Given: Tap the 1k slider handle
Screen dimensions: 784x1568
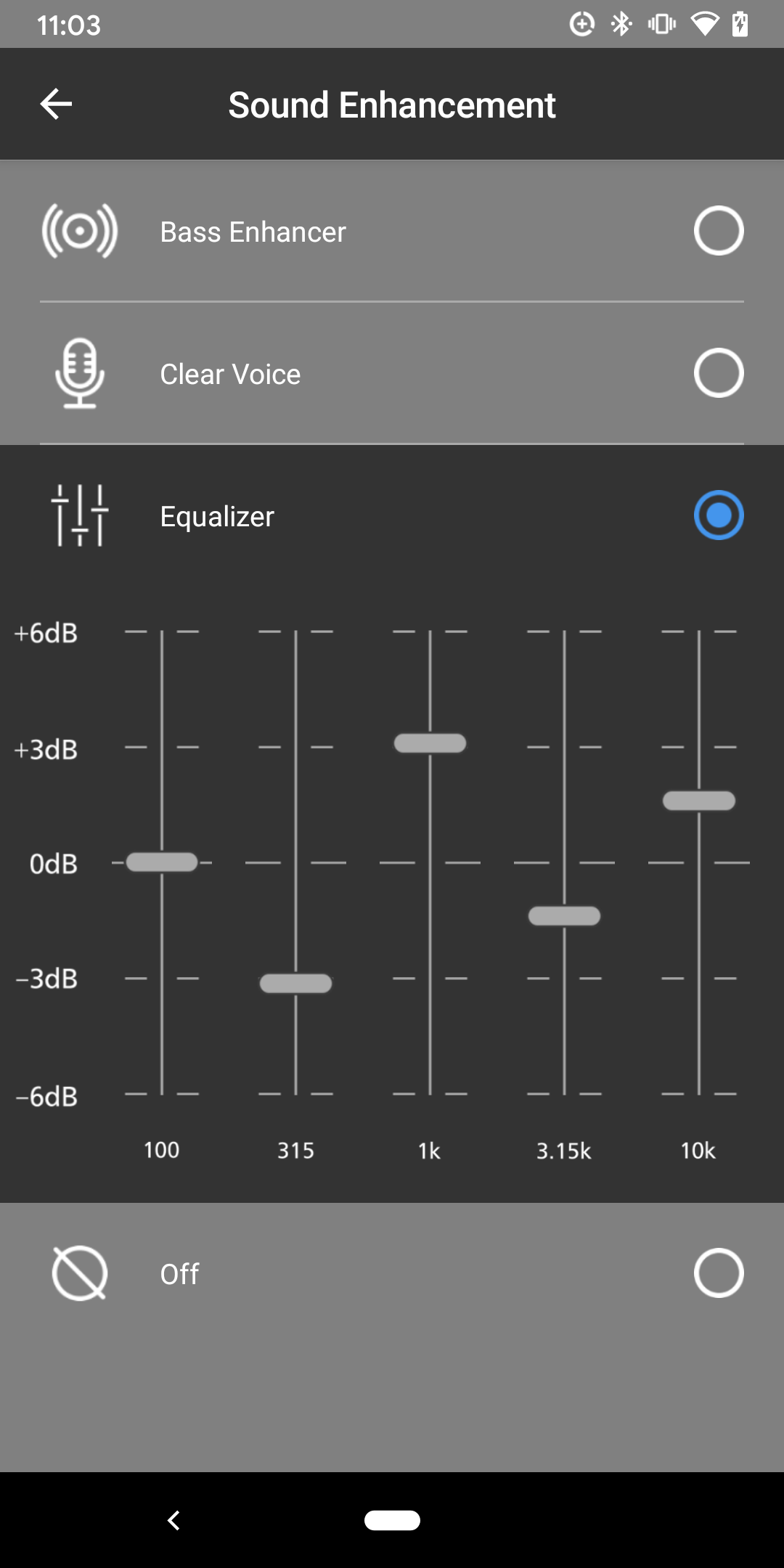Looking at the screenshot, I should pos(430,743).
